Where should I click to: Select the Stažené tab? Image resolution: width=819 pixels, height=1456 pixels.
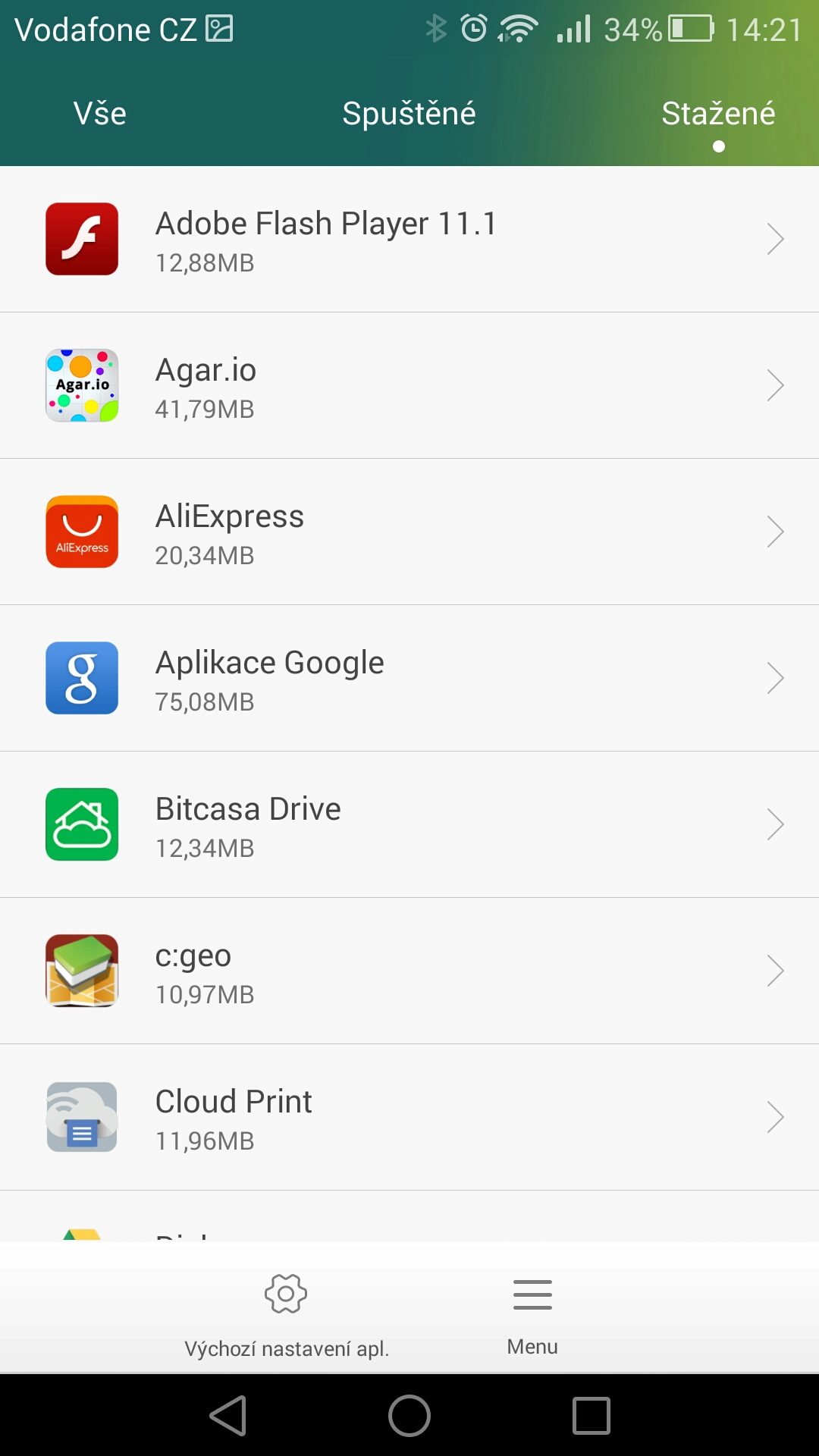(x=718, y=114)
